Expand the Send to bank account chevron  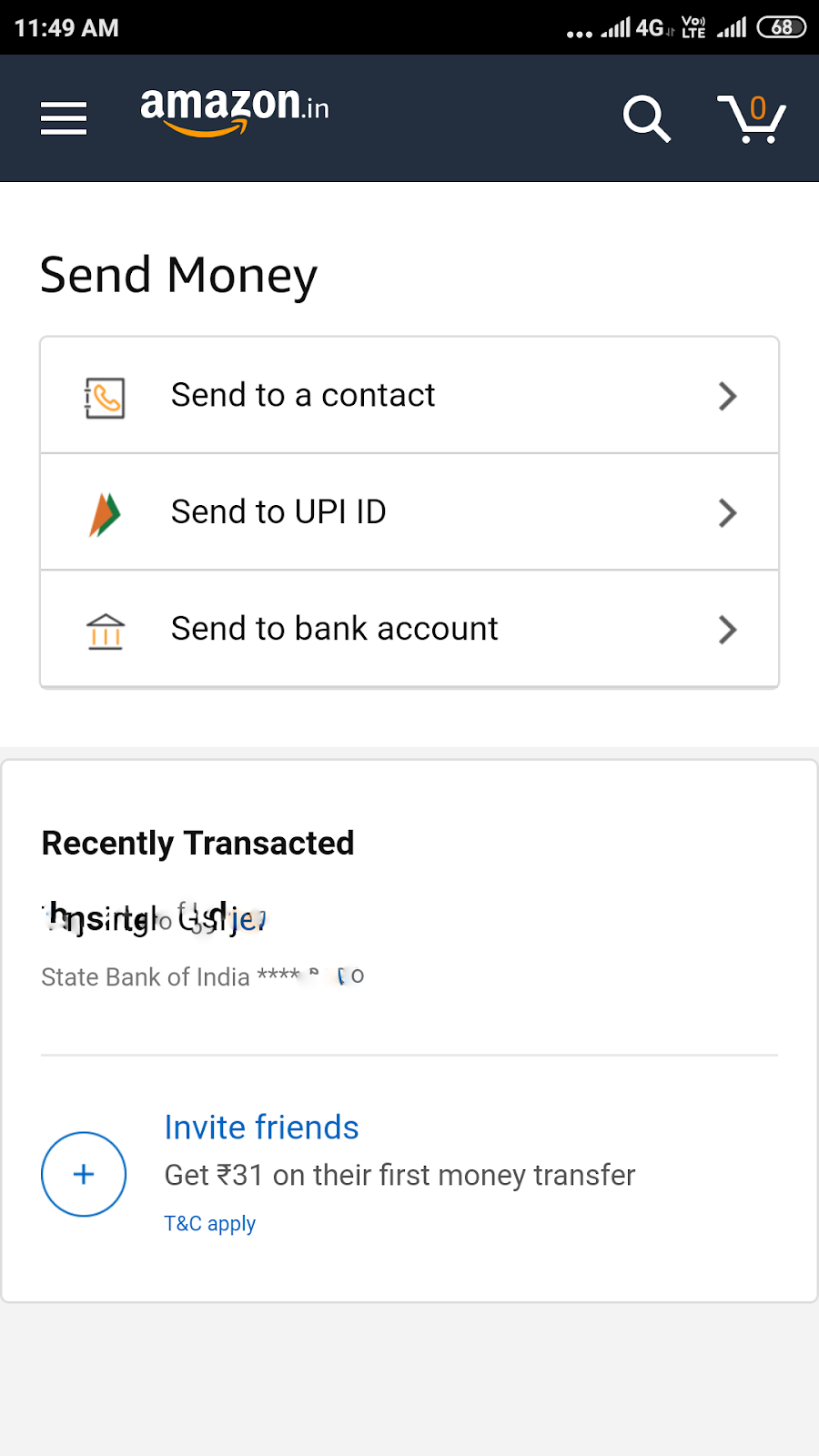[x=727, y=629]
